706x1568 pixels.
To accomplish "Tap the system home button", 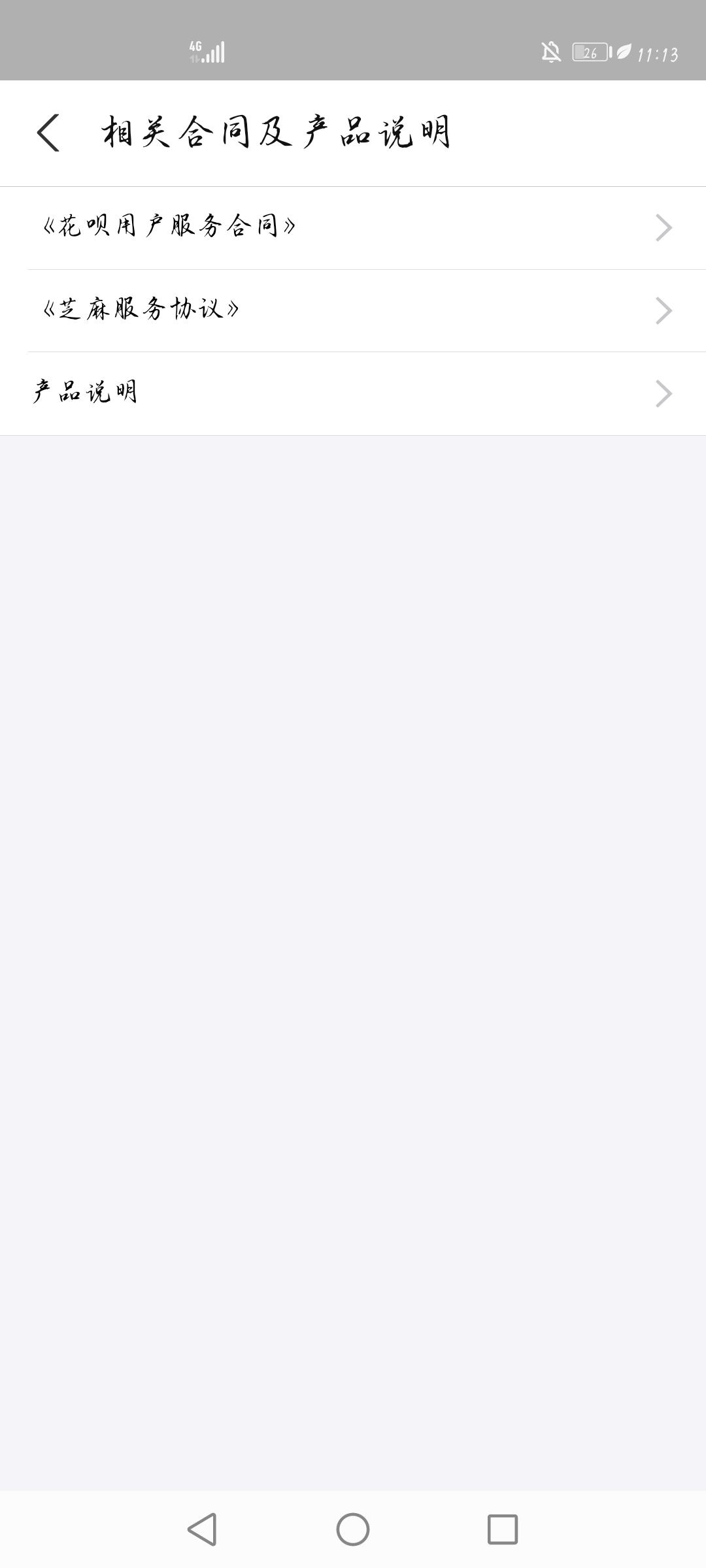I will coord(353,1529).
